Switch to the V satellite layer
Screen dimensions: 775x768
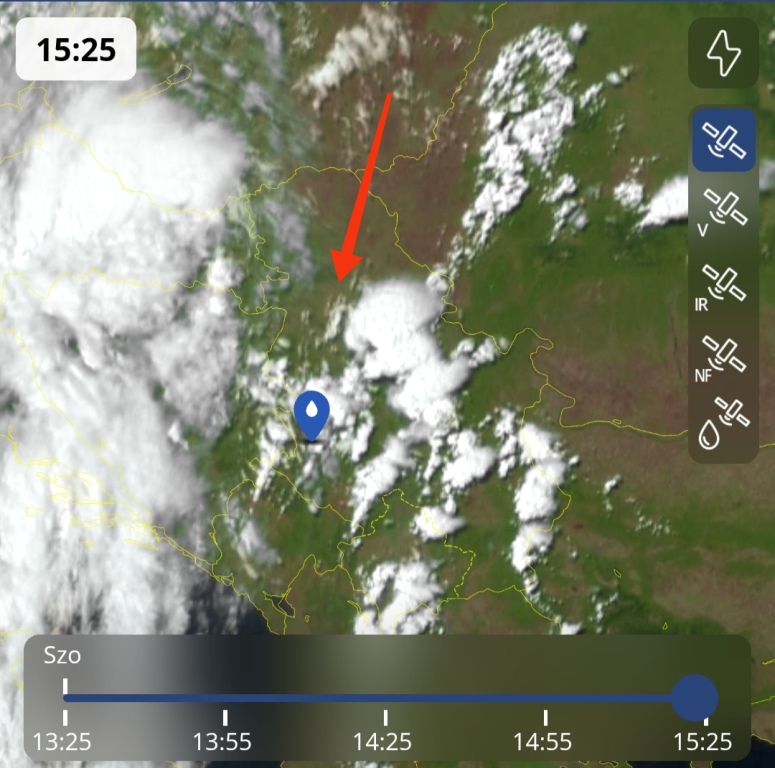[x=723, y=211]
